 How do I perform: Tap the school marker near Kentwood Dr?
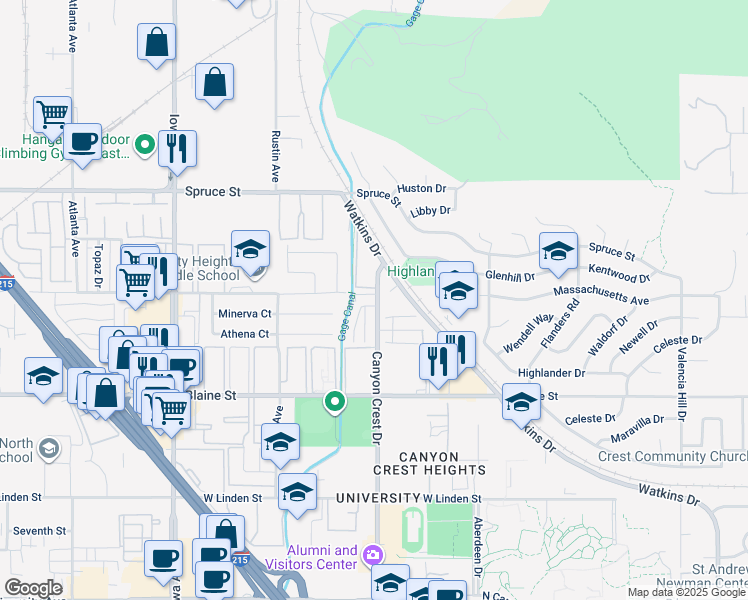click(x=558, y=255)
